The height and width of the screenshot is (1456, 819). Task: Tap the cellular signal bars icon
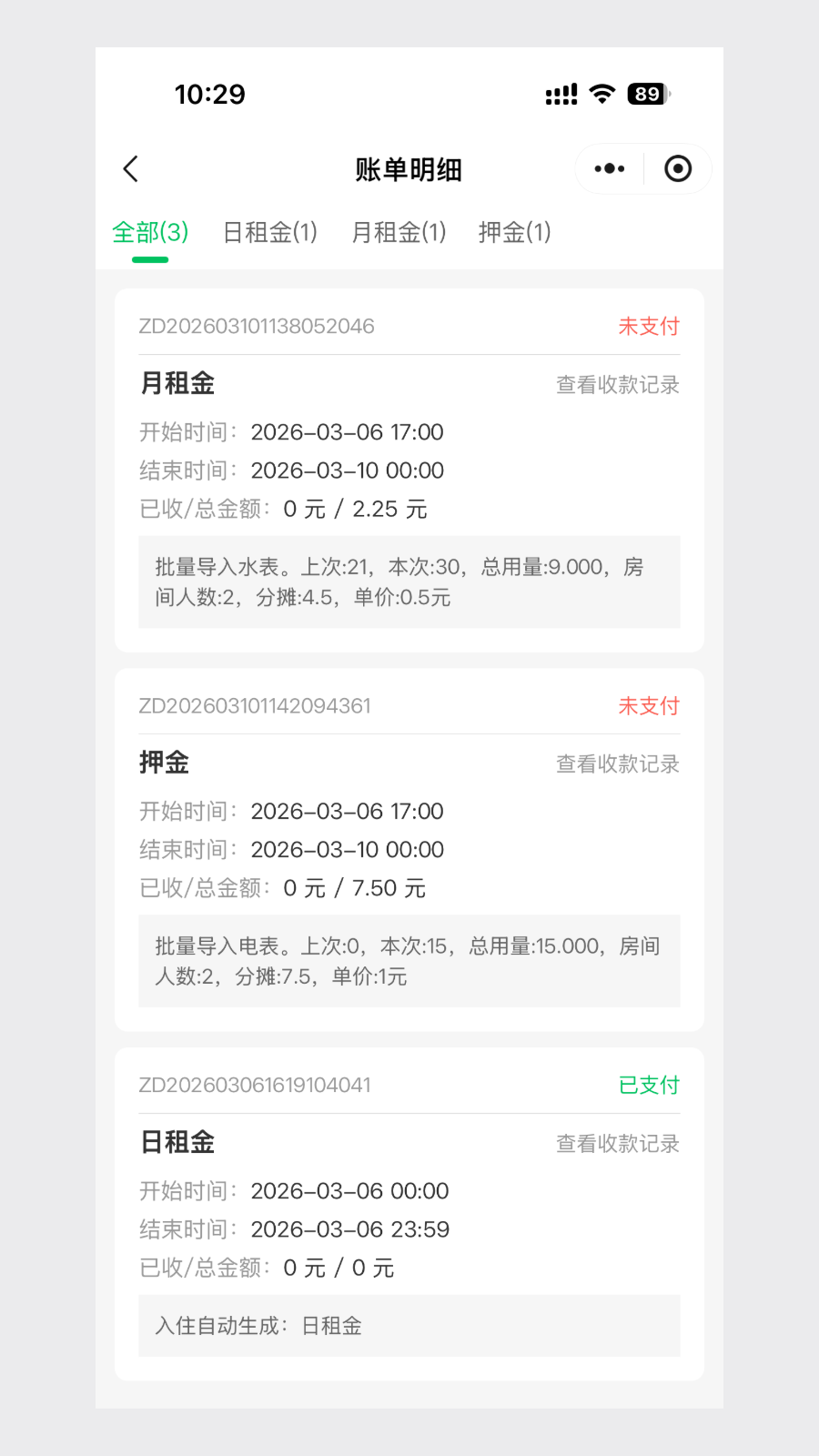561,94
